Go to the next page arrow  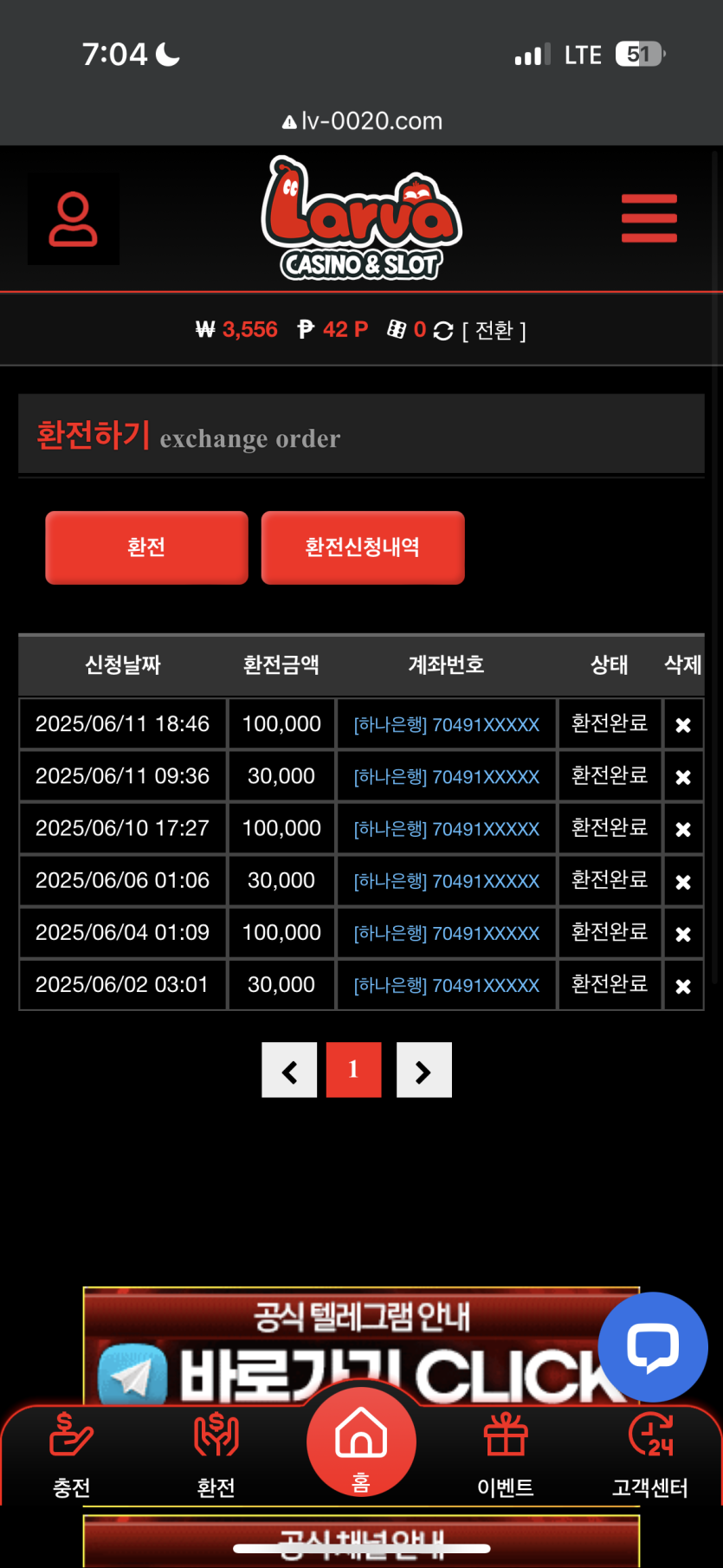click(x=423, y=1071)
